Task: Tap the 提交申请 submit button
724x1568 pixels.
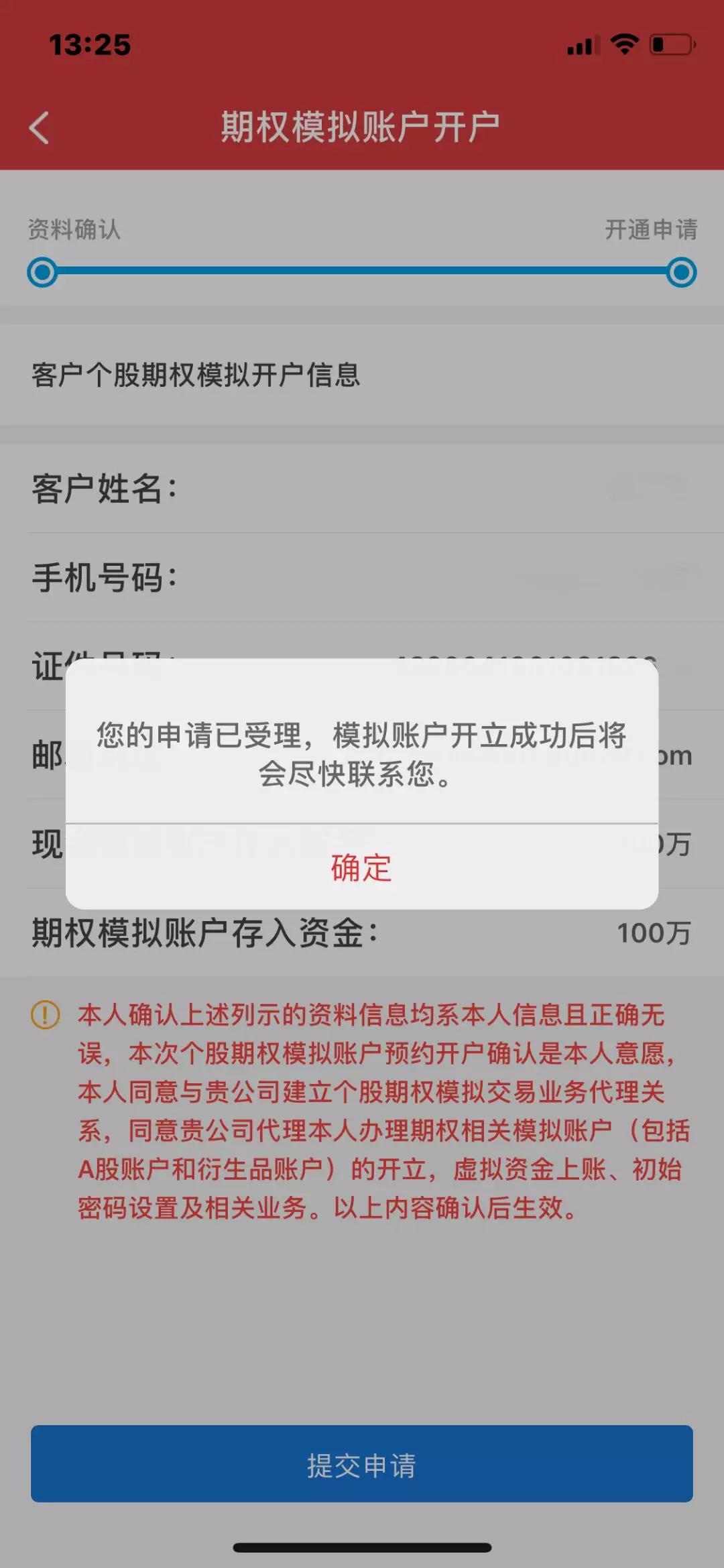Action: tap(362, 1463)
